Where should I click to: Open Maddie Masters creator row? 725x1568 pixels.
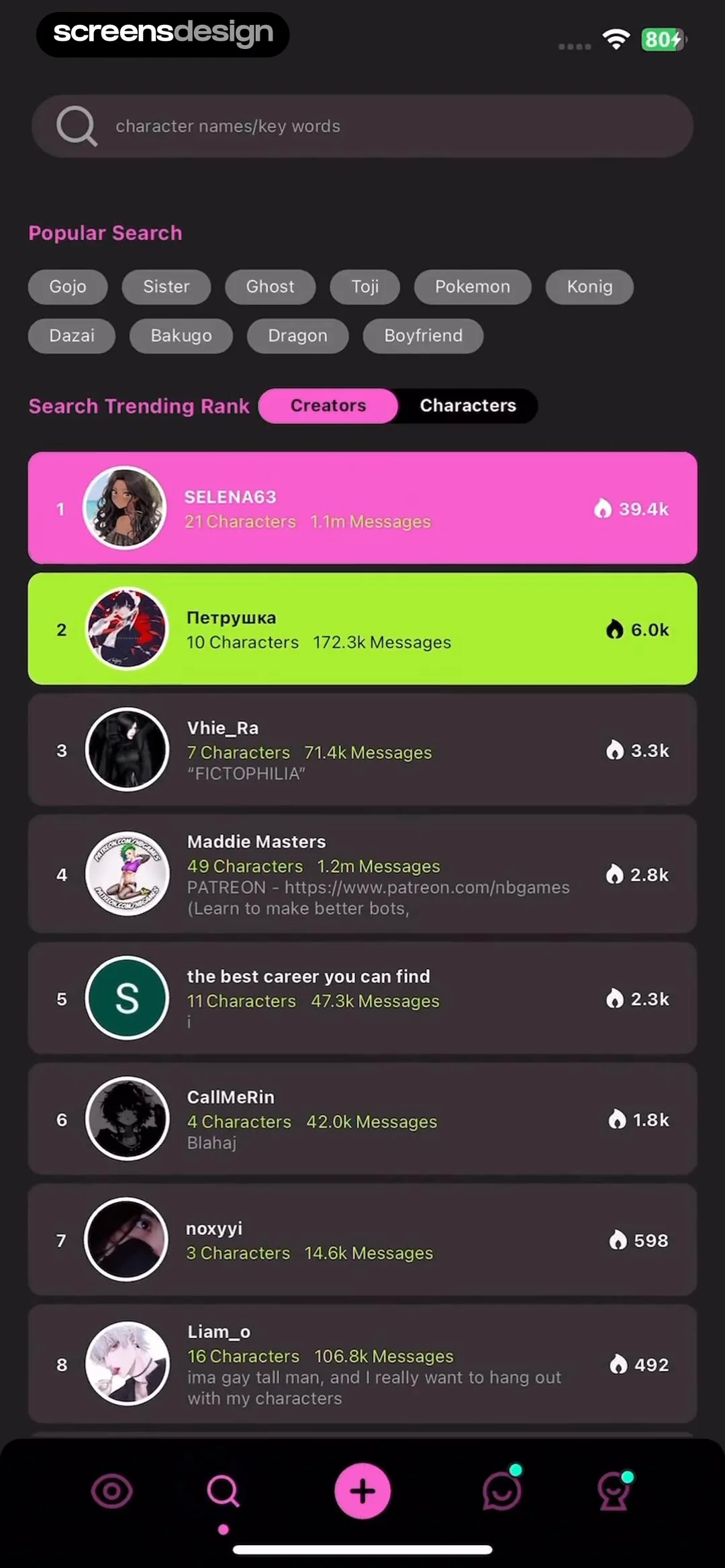click(362, 874)
